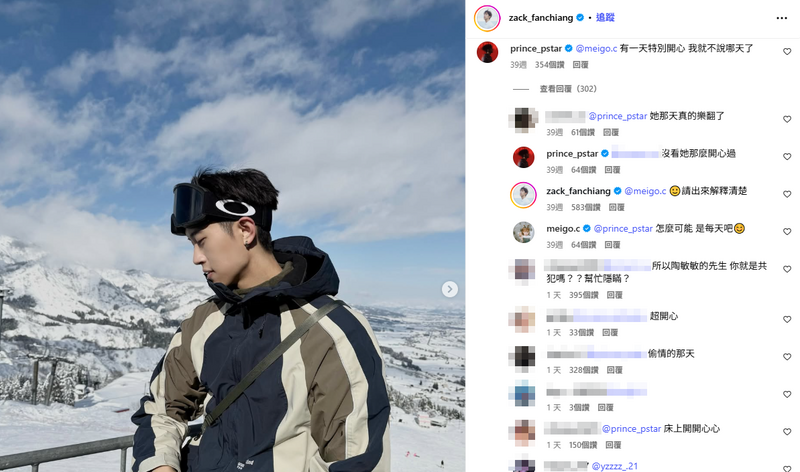Reply to prince_pstar's top comment
The image size is (800, 472).
tap(580, 64)
